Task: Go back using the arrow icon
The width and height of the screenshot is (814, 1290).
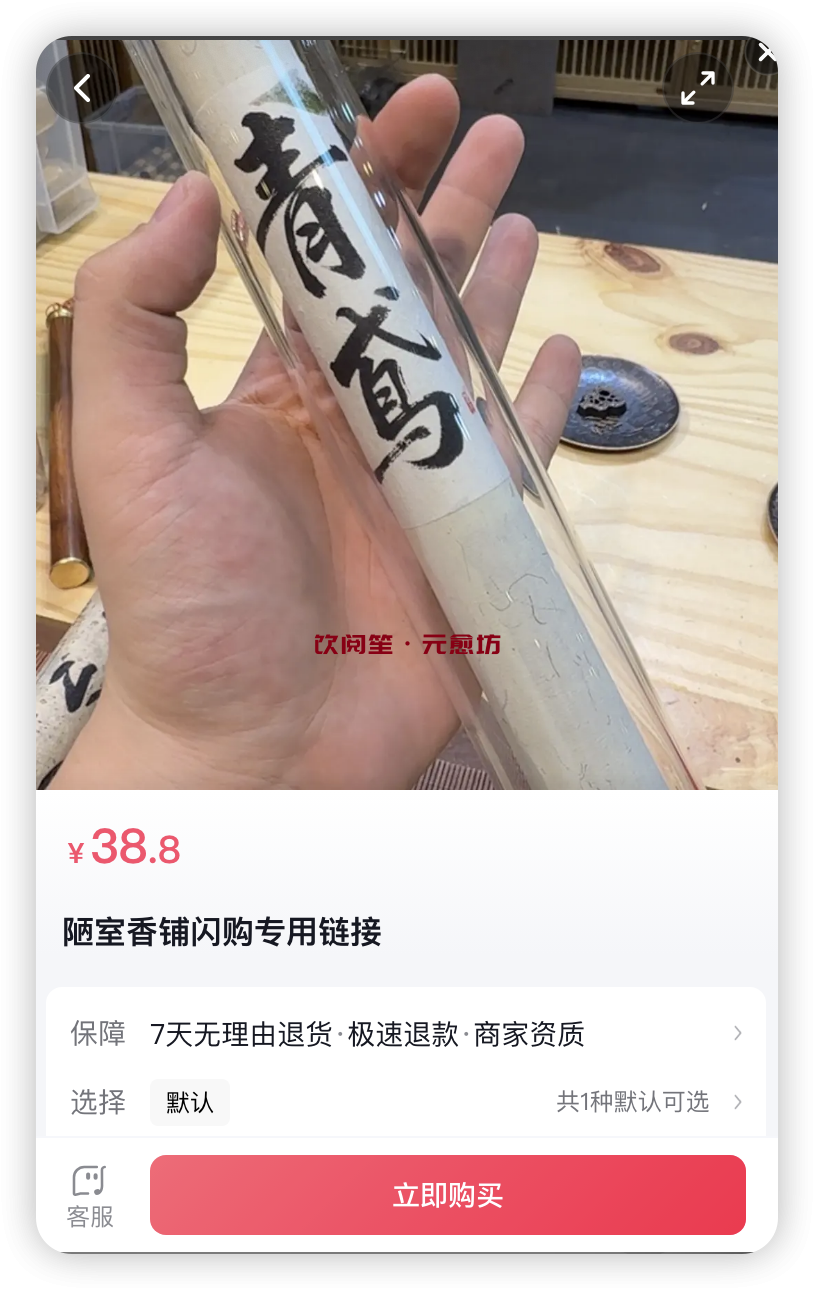Action: tap(82, 88)
